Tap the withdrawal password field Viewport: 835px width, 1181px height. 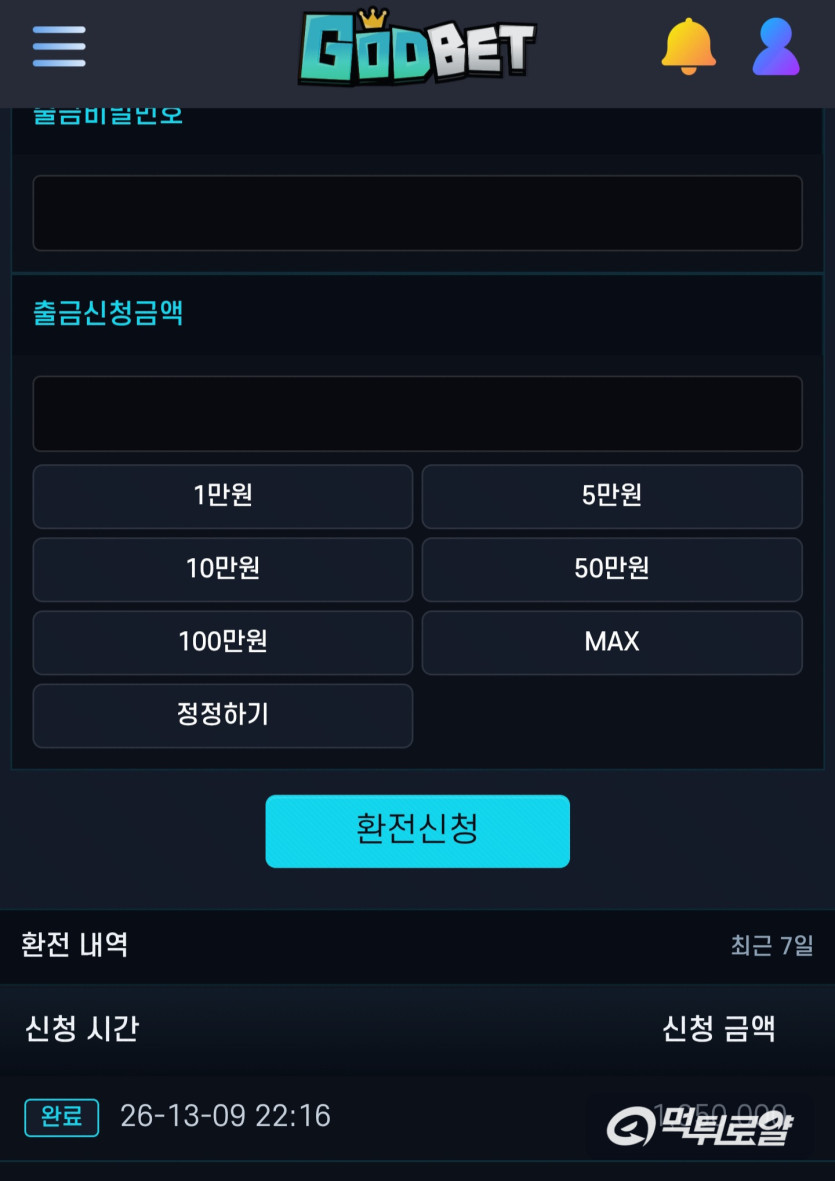click(417, 213)
